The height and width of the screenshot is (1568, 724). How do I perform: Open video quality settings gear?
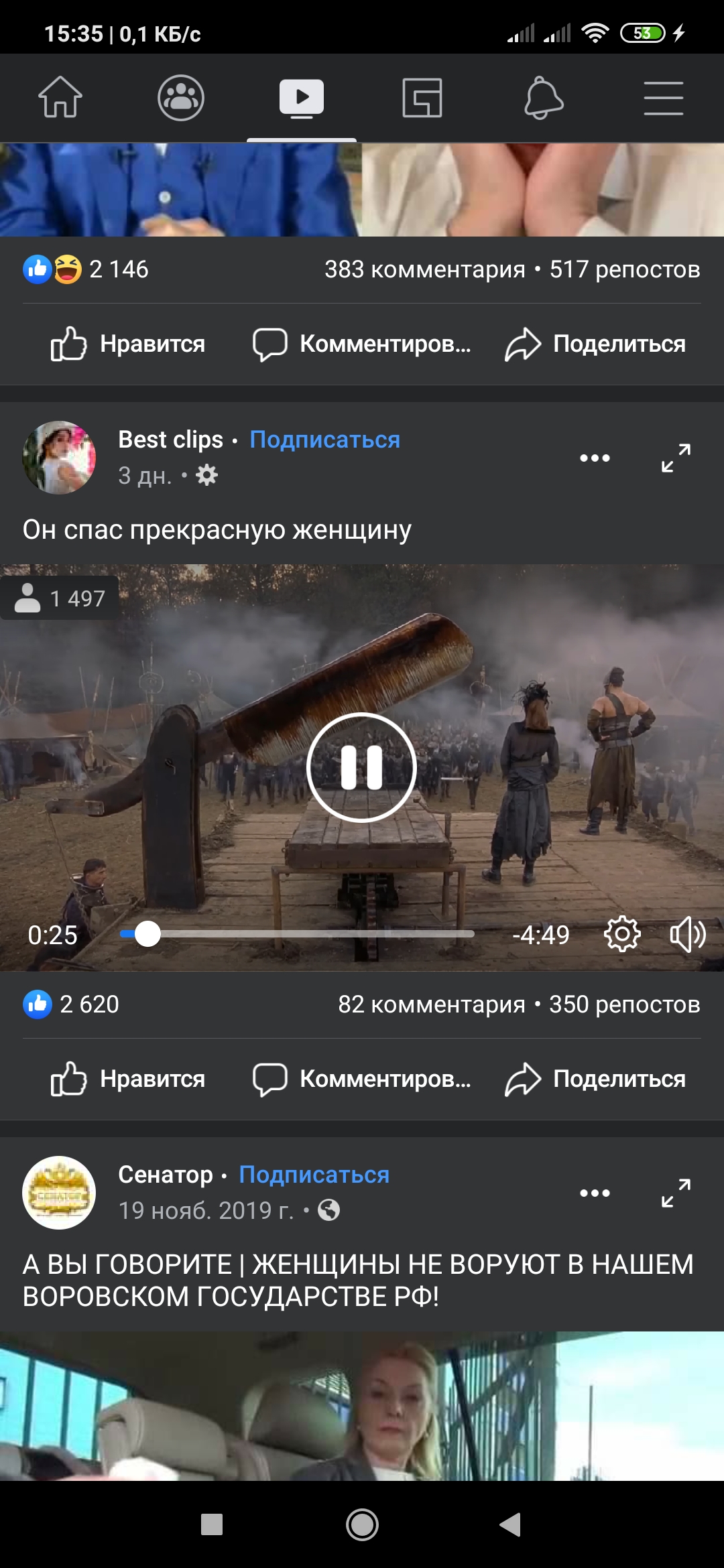(x=622, y=933)
